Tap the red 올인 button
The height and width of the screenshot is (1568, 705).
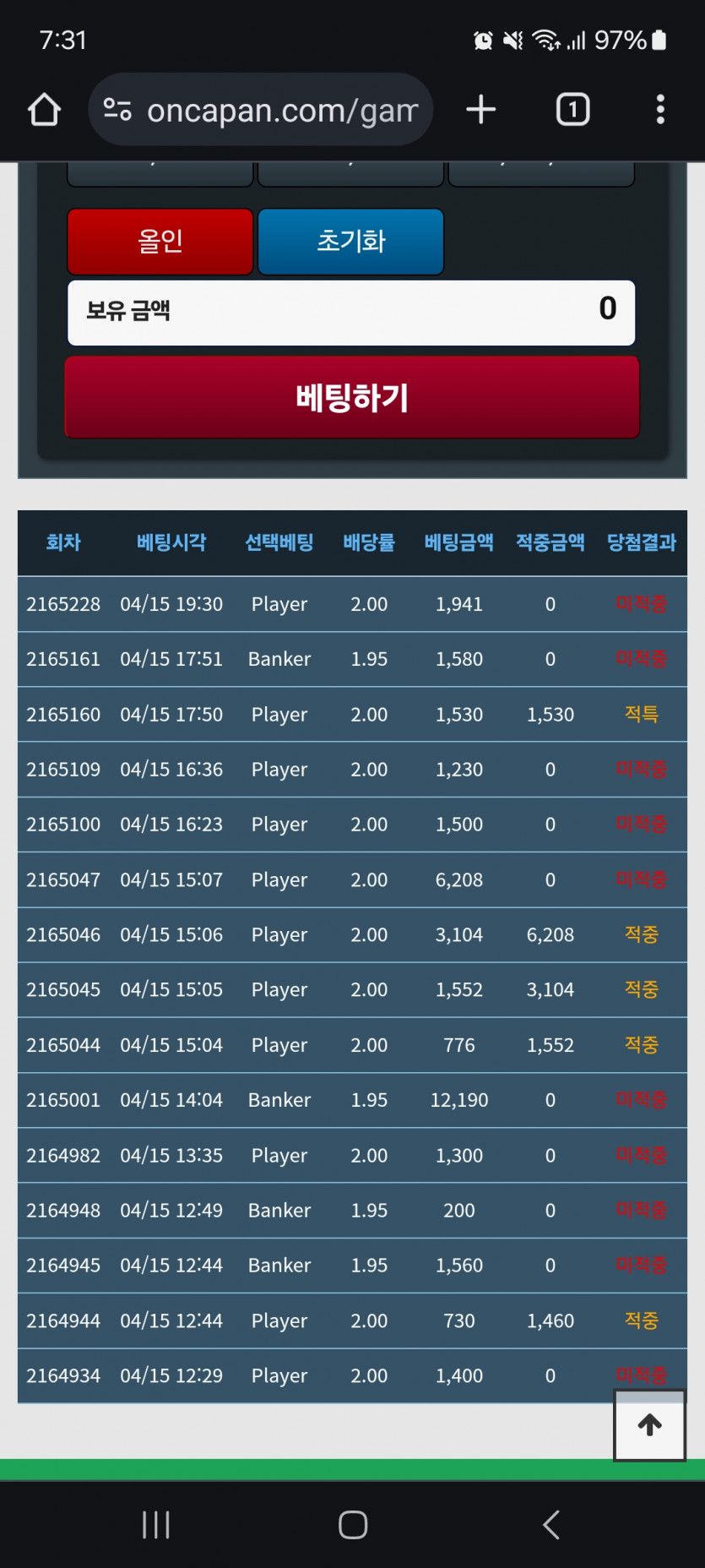tap(160, 242)
